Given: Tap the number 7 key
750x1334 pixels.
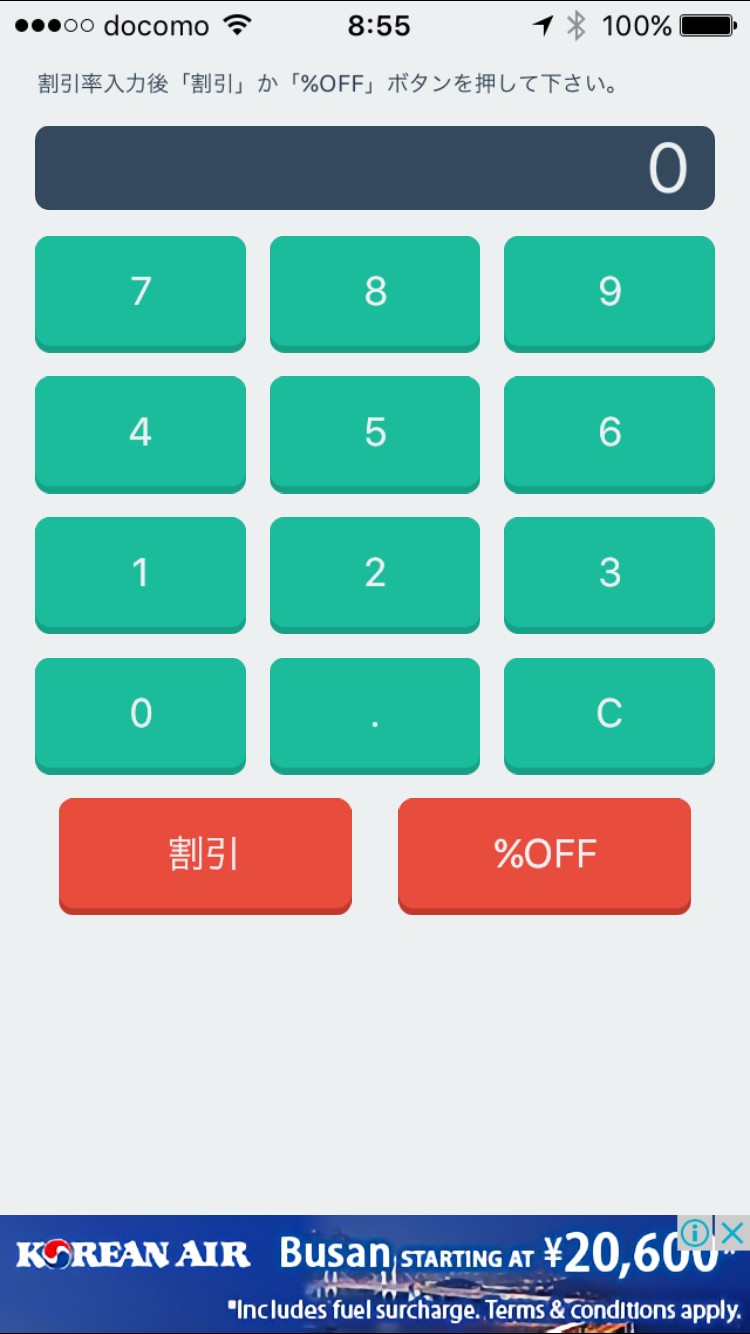Looking at the screenshot, I should pyautogui.click(x=140, y=292).
